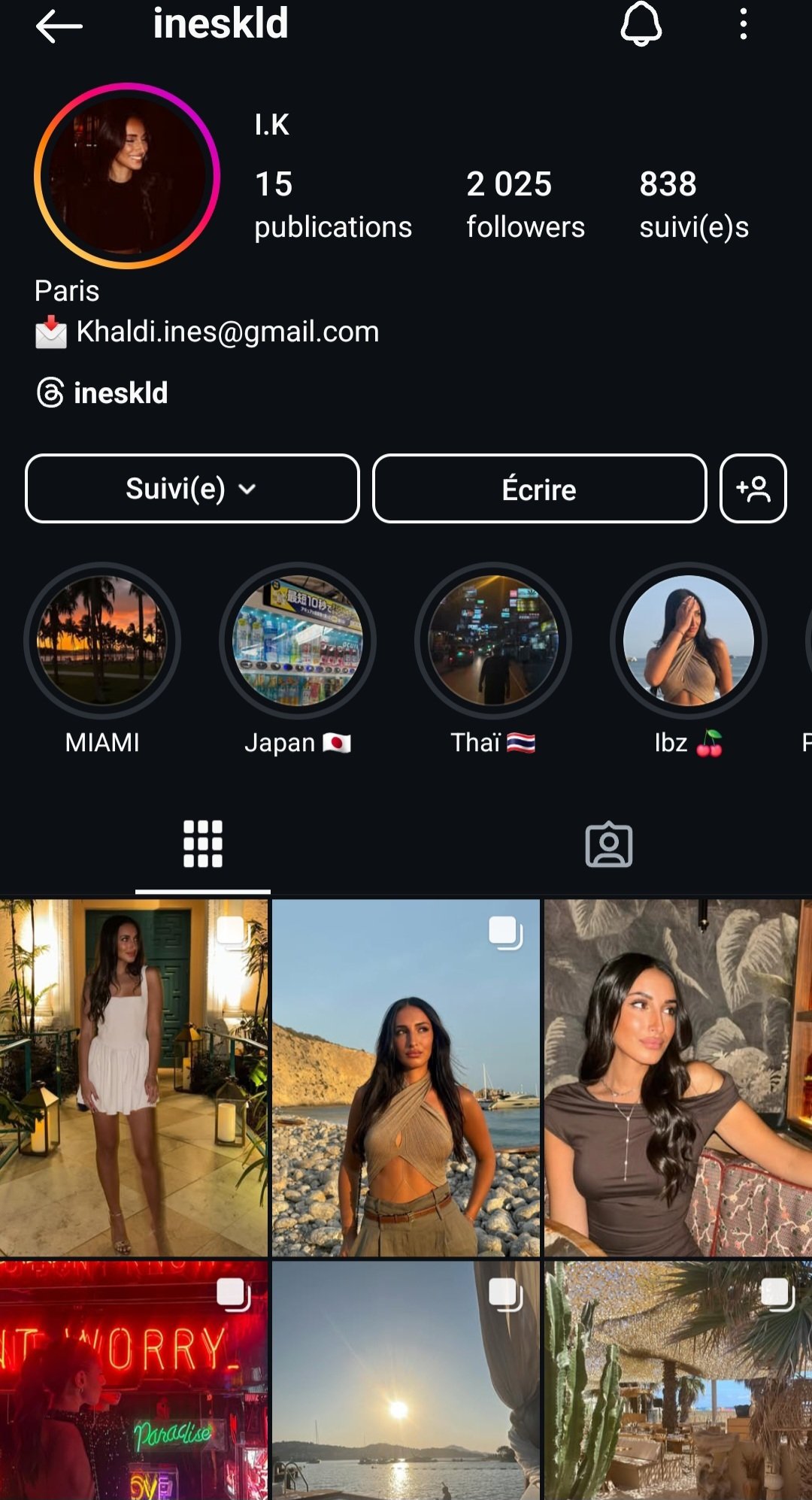Show the 838 suivi(e)s list
This screenshot has width=812, height=1500.
pyautogui.click(x=693, y=205)
